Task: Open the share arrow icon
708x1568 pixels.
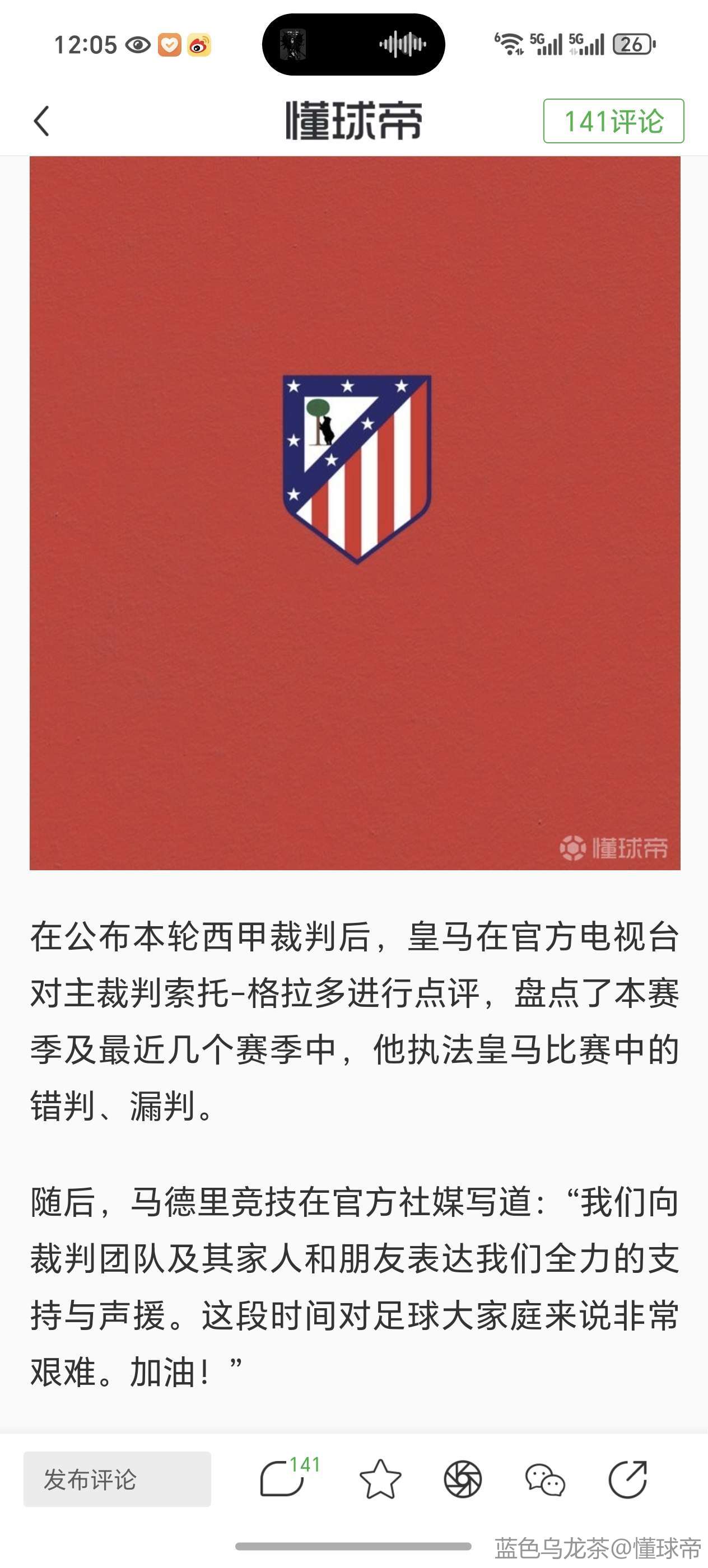Action: (628, 1479)
